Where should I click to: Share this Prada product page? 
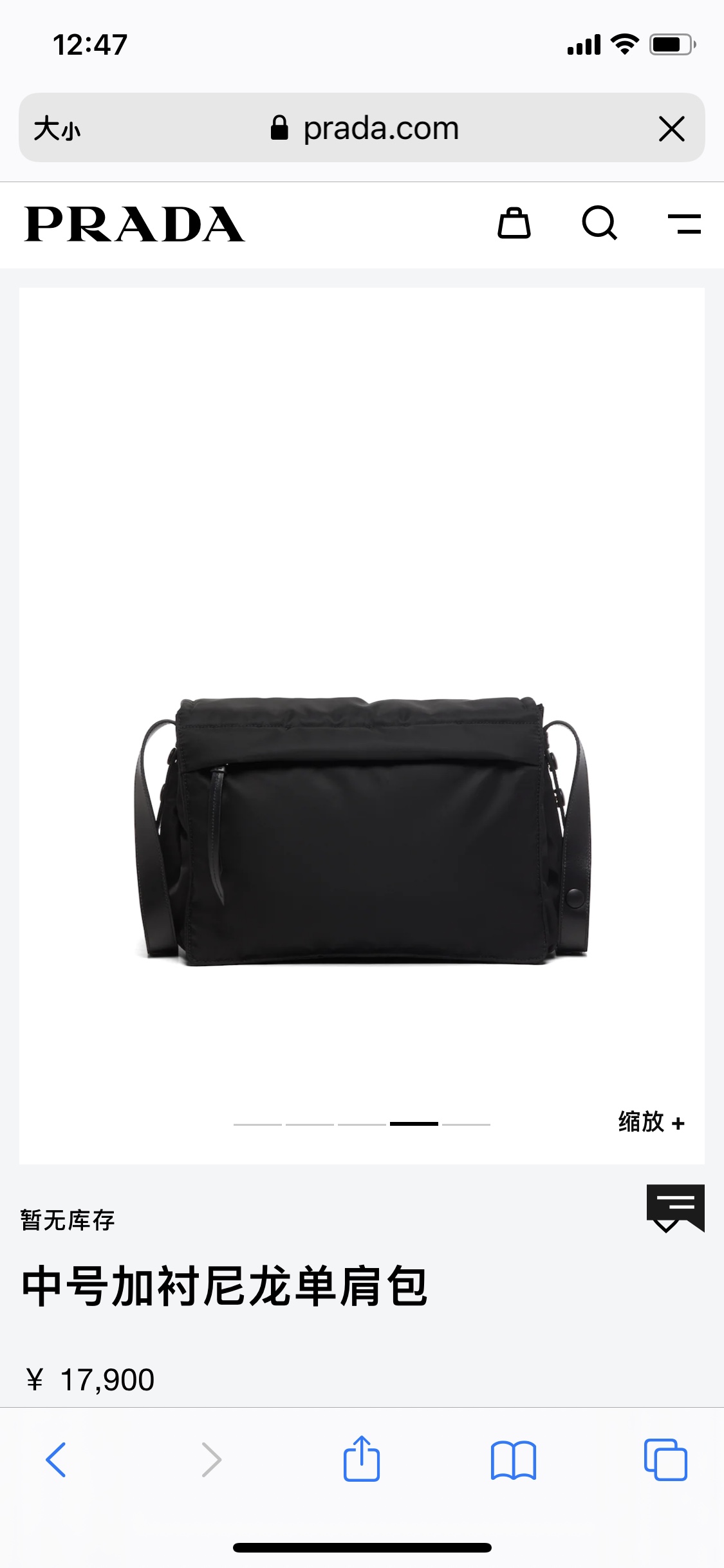click(x=362, y=1459)
